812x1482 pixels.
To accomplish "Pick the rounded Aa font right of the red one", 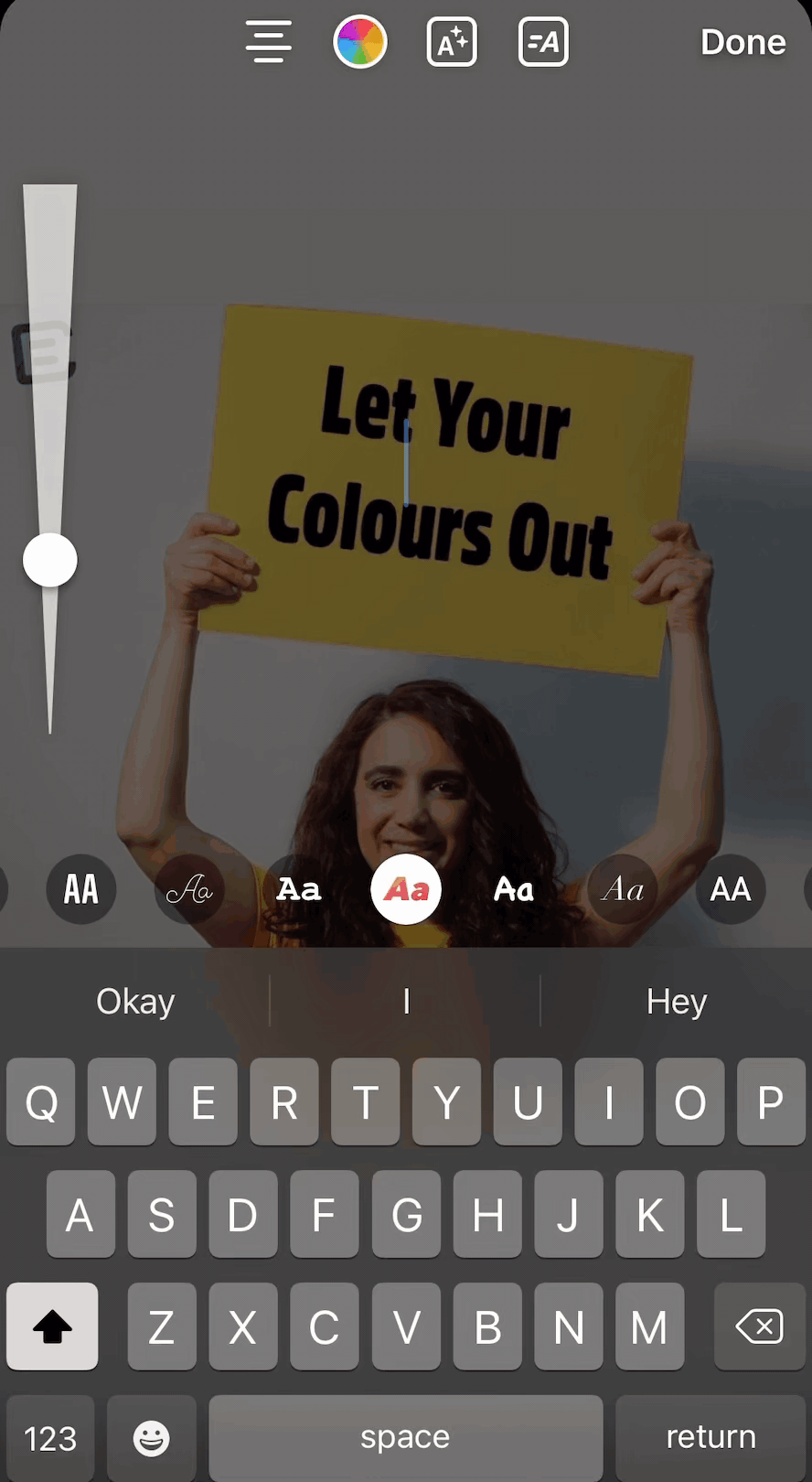I will (514, 889).
